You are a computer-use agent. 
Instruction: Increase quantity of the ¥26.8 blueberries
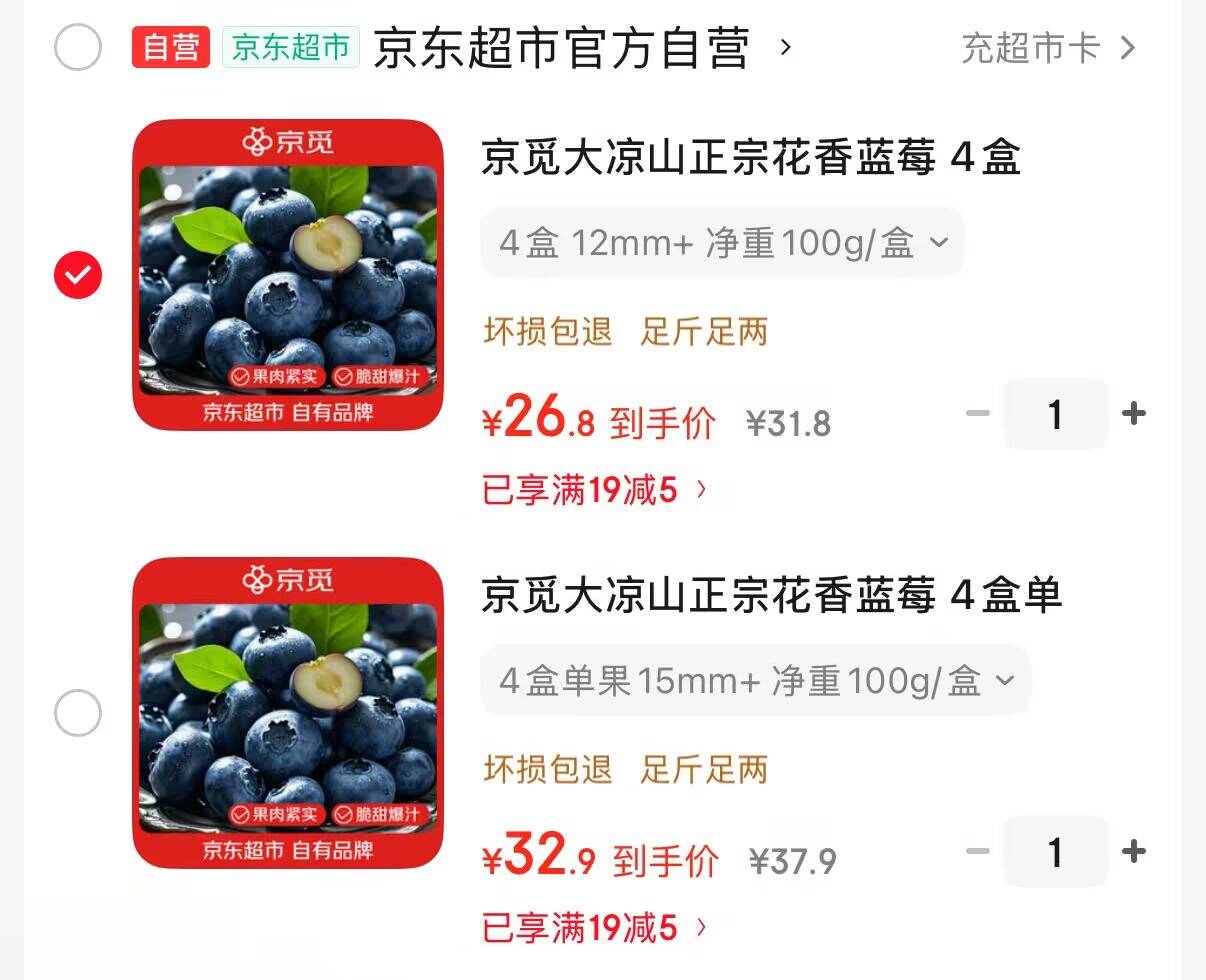coord(1134,413)
